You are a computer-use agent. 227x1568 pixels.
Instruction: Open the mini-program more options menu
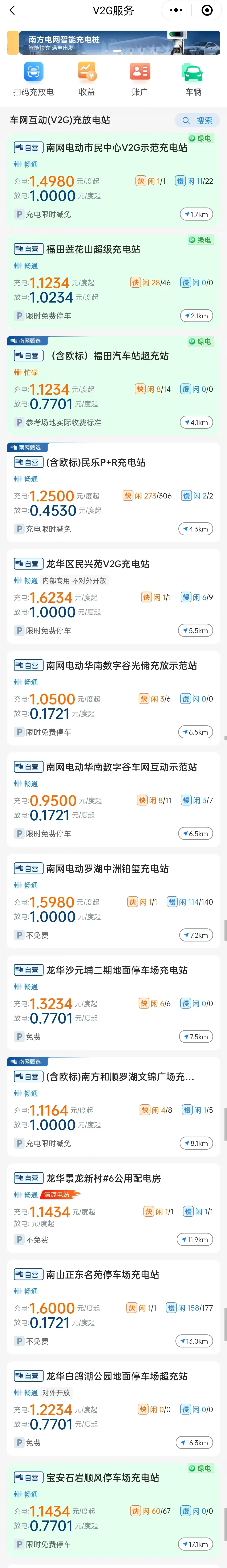click(x=176, y=10)
